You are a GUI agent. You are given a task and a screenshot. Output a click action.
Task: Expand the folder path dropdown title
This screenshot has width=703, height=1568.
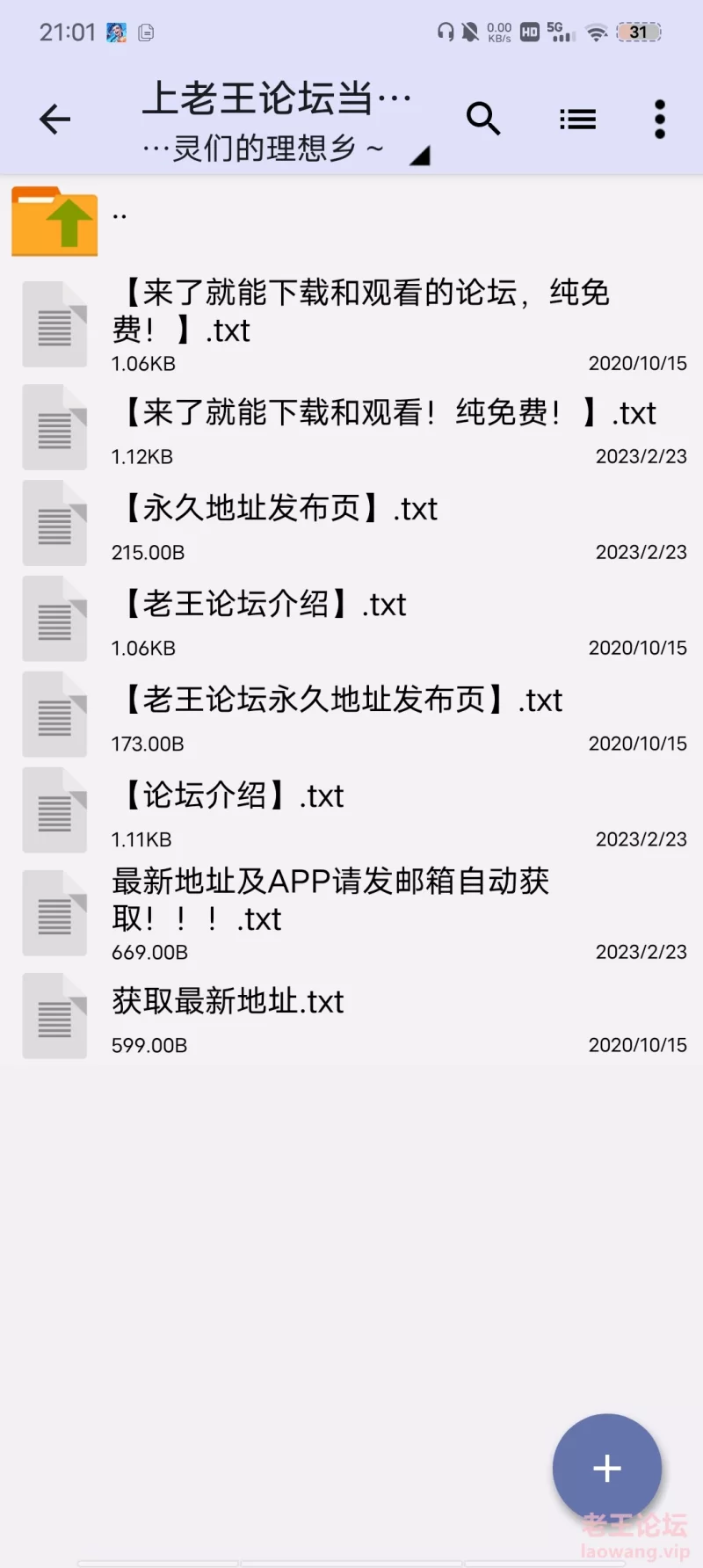click(281, 123)
